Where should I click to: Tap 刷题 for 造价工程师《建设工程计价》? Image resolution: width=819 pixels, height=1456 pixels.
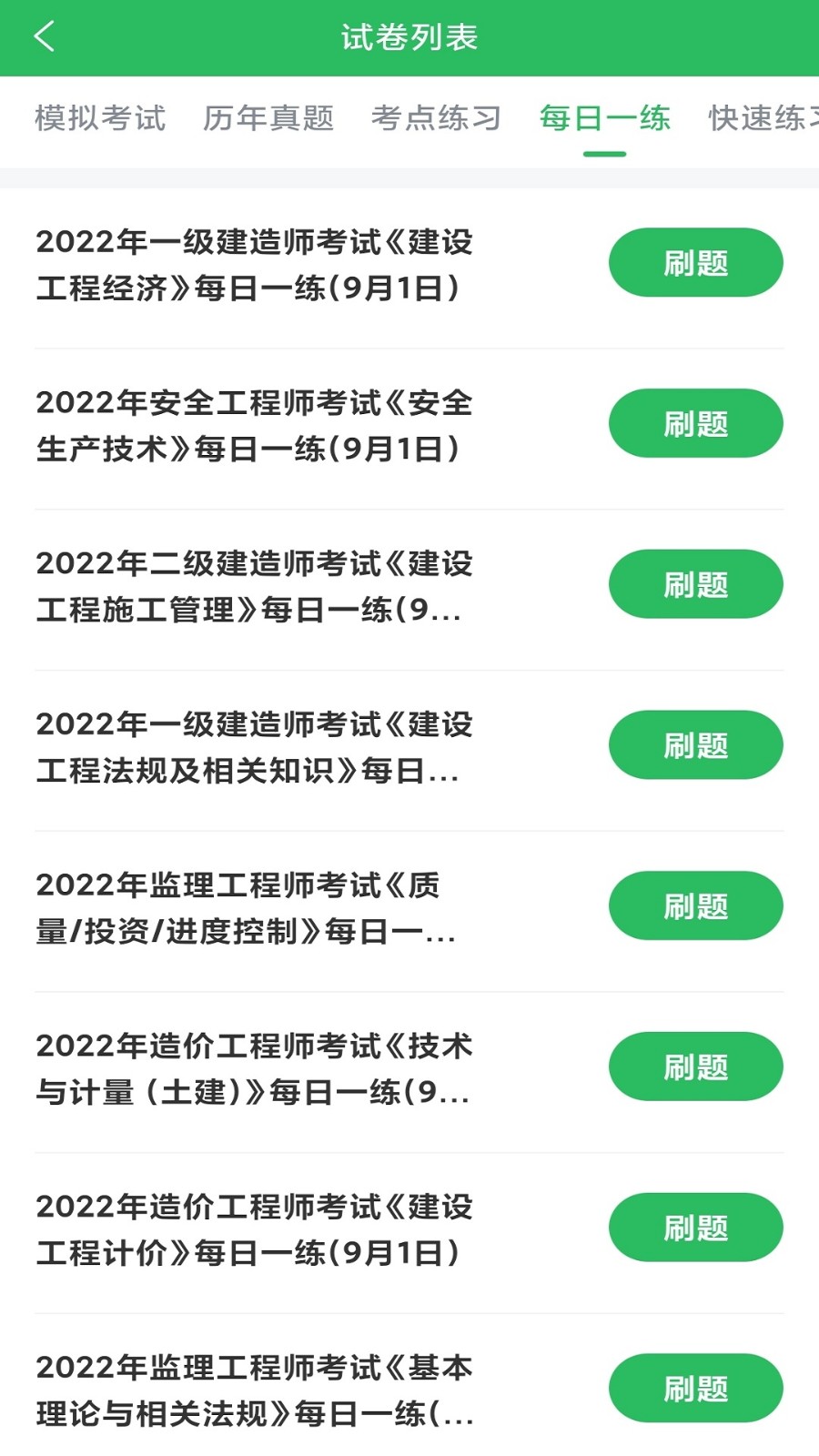[x=695, y=1228]
